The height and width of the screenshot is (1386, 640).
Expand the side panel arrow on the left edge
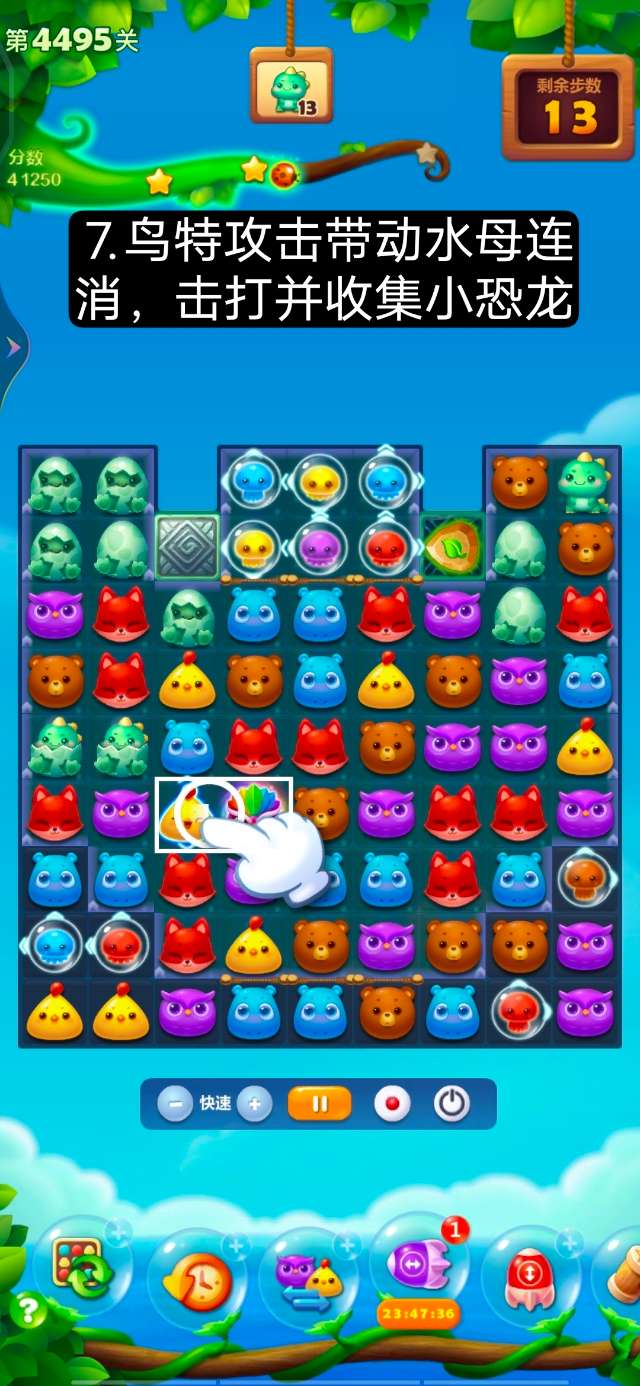click(x=13, y=347)
